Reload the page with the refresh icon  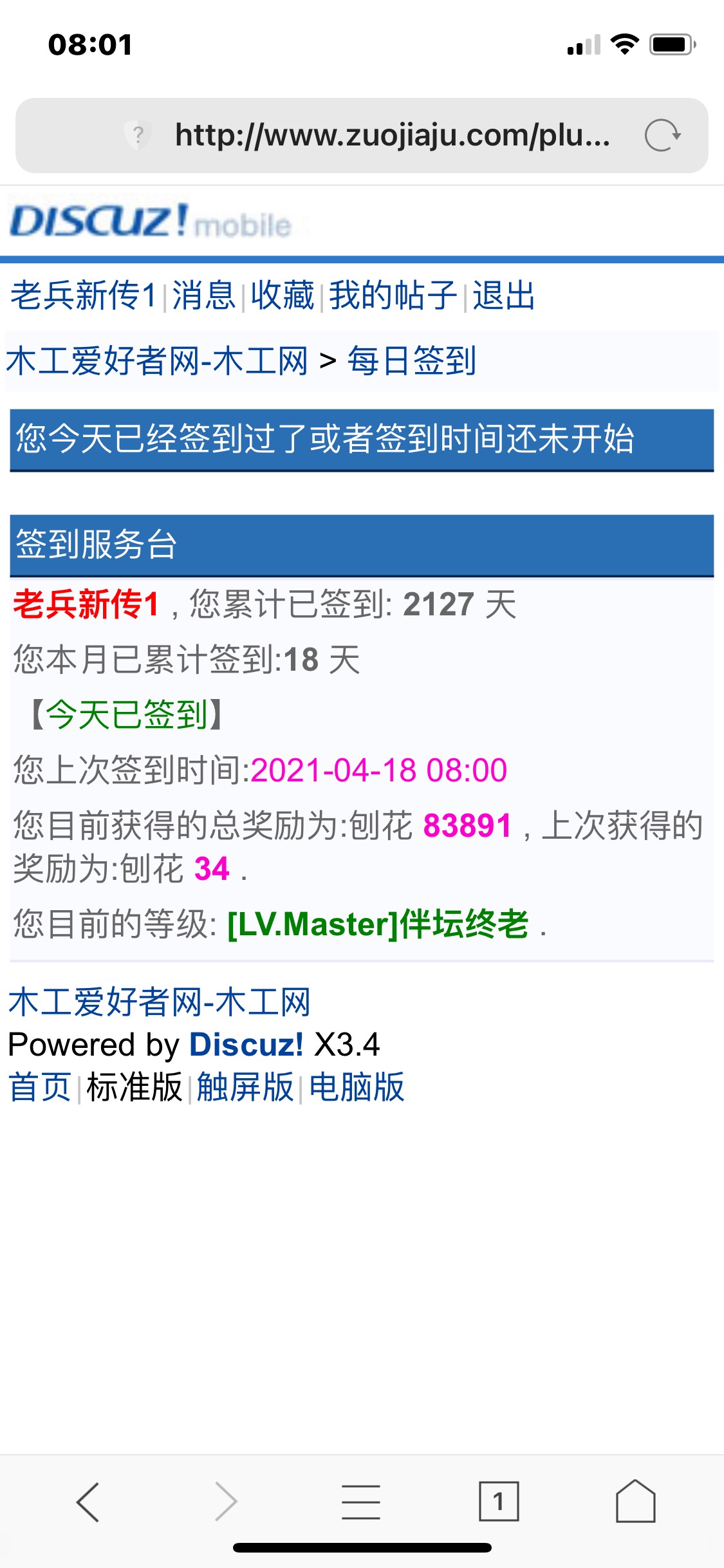pos(663,136)
